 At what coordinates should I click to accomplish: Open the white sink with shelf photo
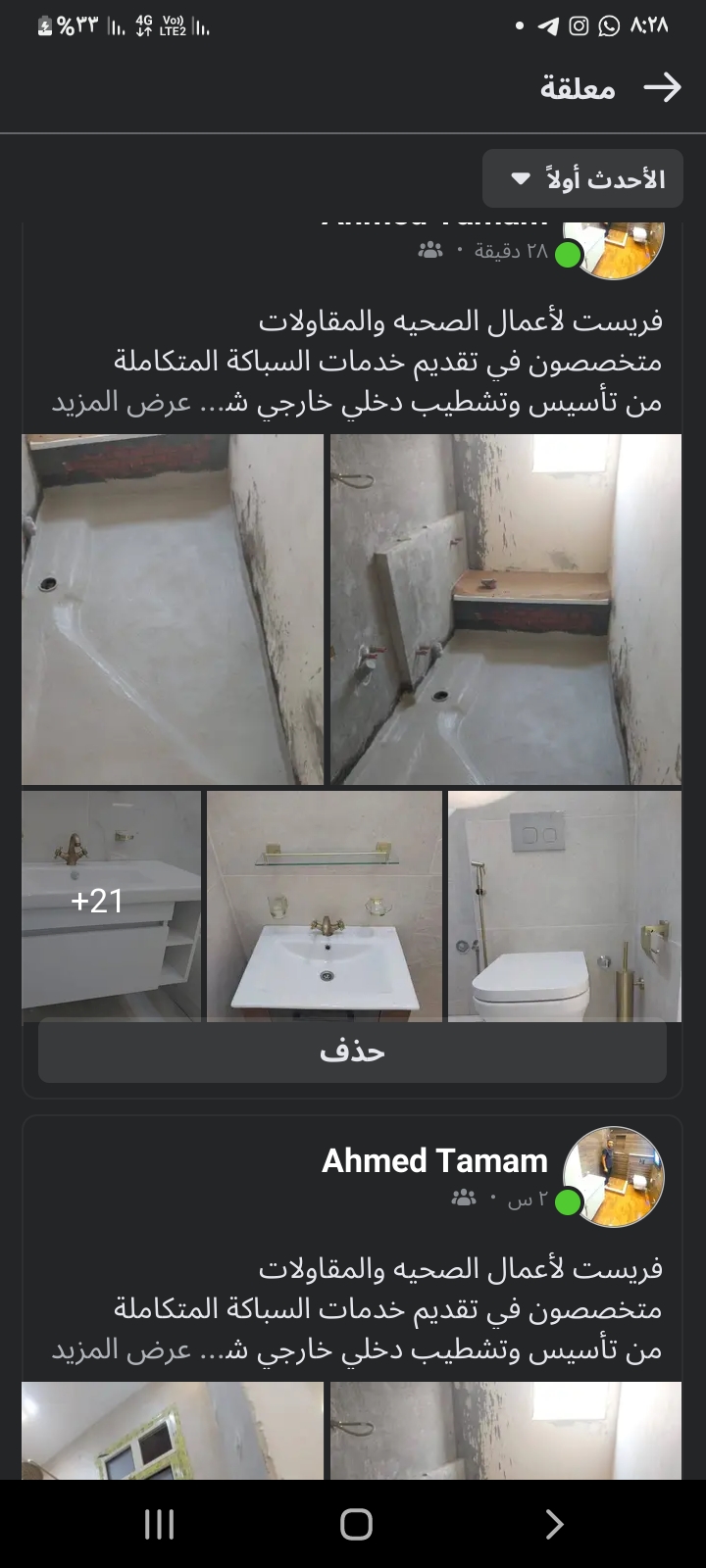325,906
